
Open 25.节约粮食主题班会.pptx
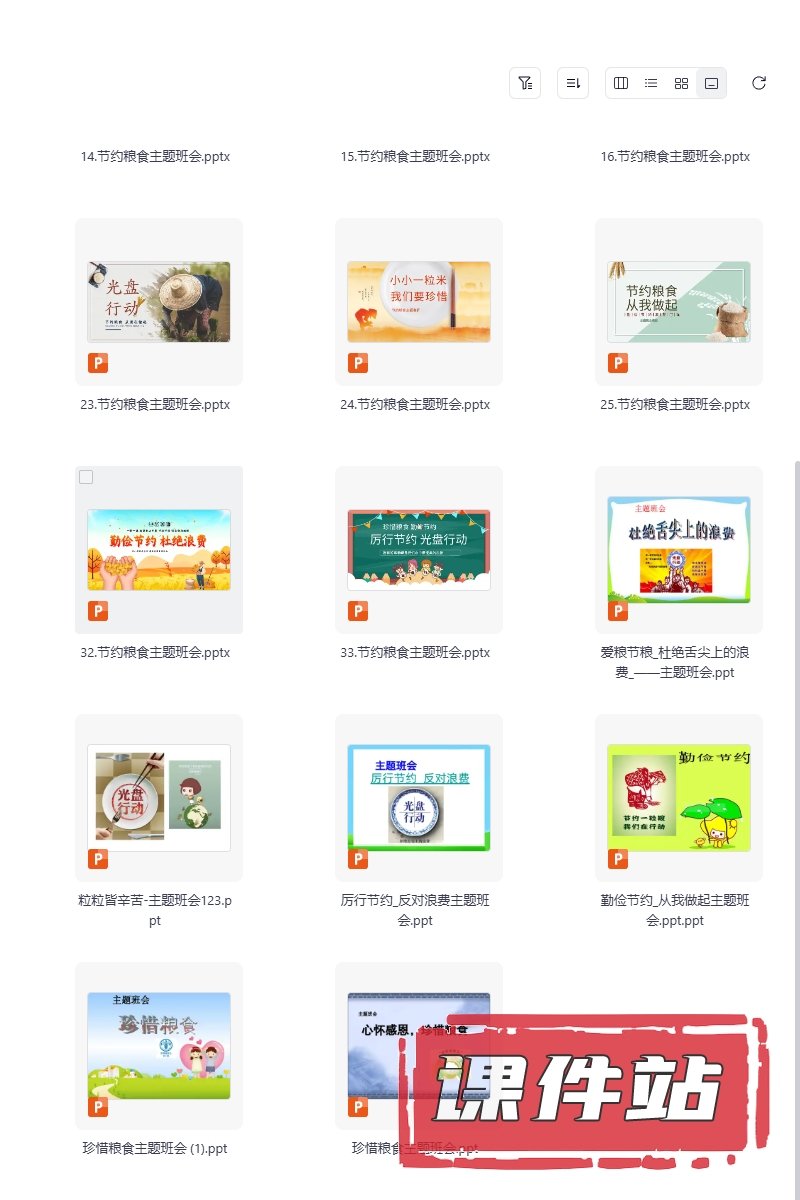(679, 302)
